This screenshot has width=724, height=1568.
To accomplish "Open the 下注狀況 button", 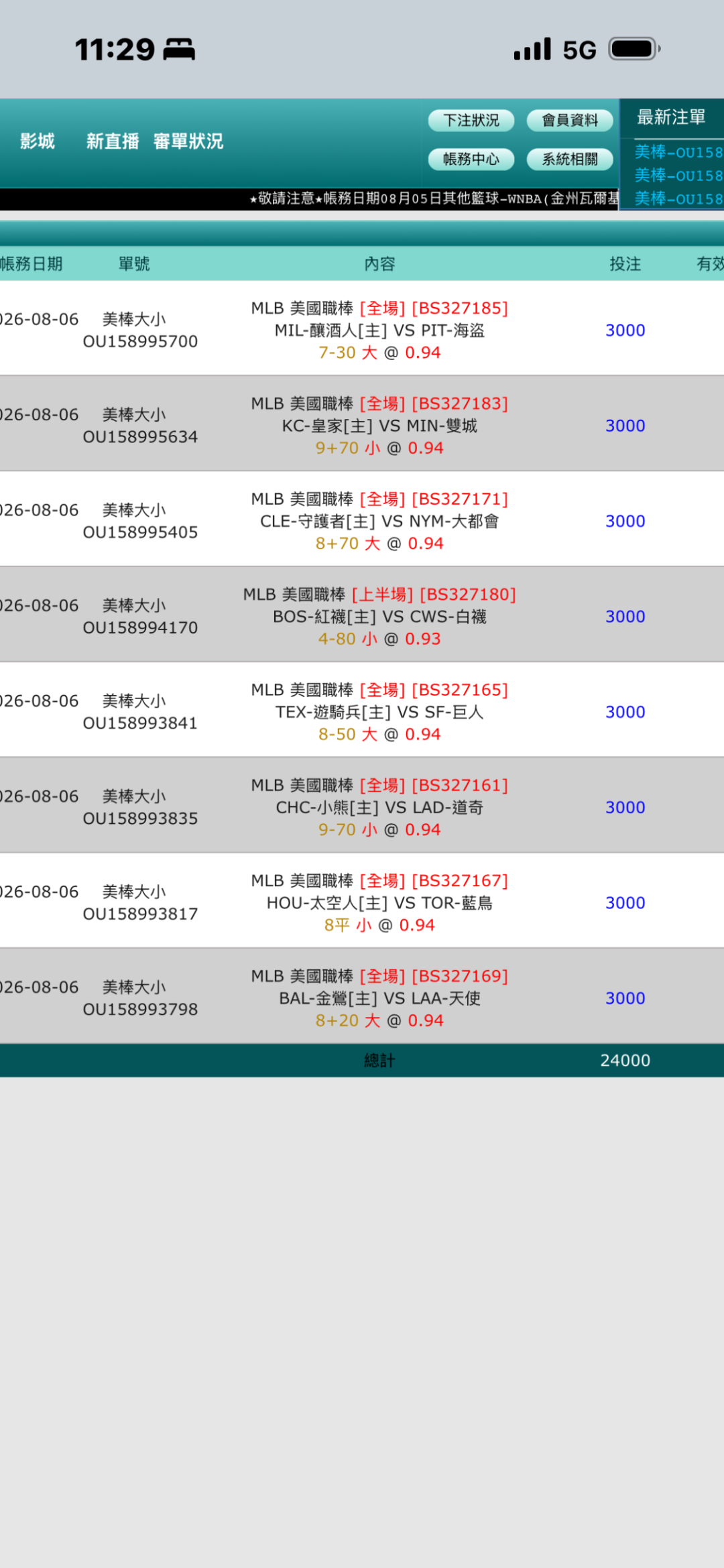I will pos(471,121).
